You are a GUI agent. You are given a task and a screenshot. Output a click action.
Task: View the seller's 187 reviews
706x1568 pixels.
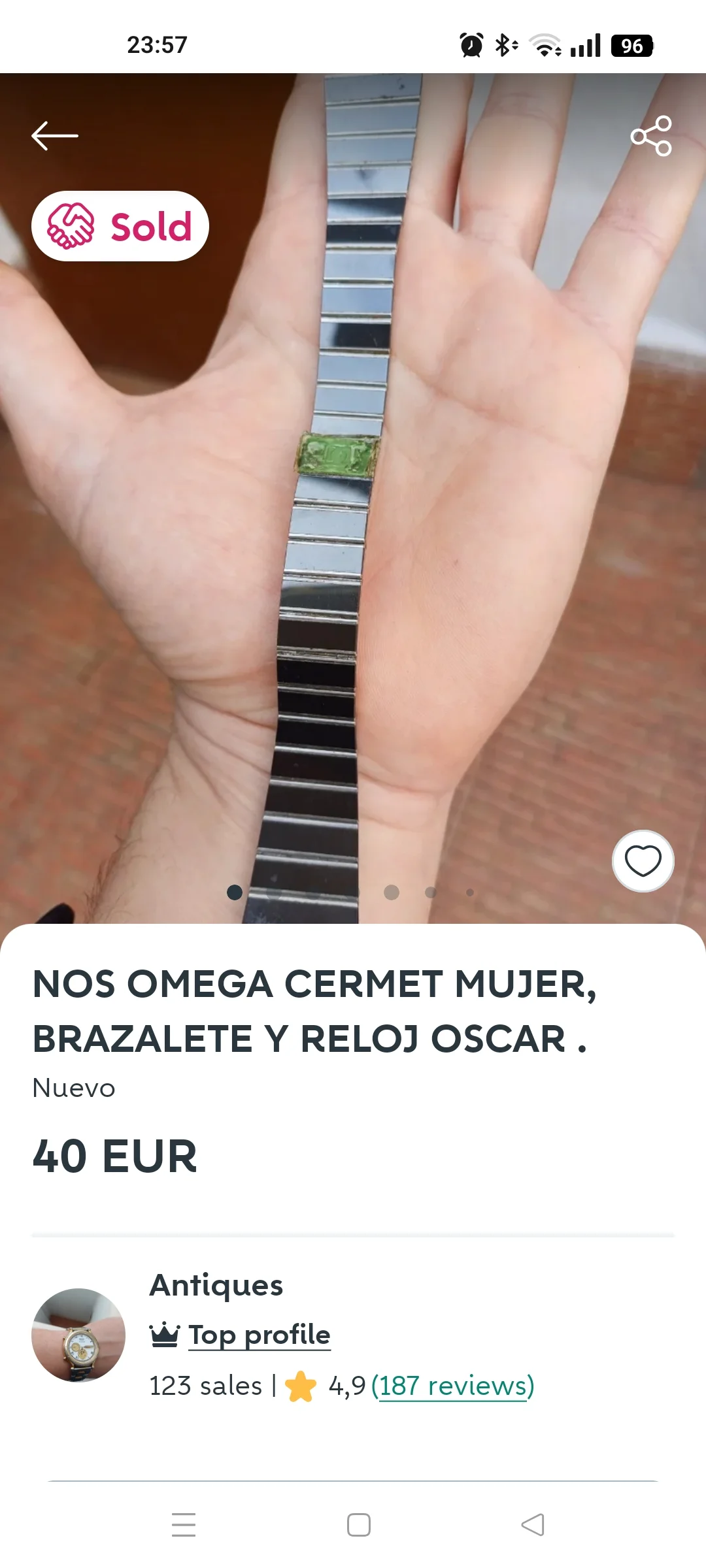pos(452,1386)
